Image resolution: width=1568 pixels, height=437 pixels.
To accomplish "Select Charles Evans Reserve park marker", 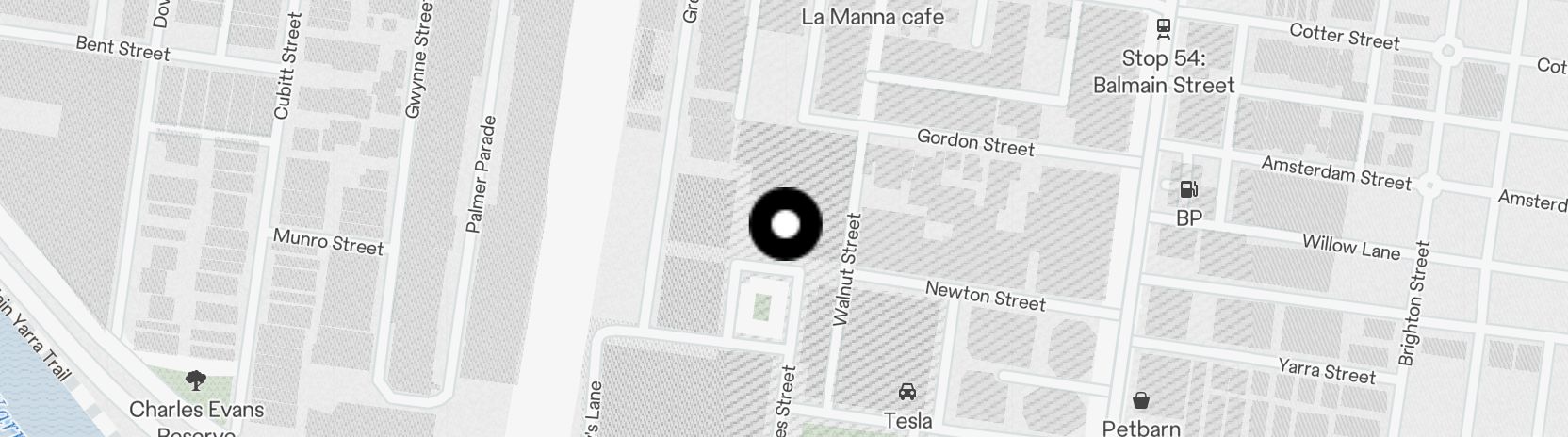I will pos(196,381).
